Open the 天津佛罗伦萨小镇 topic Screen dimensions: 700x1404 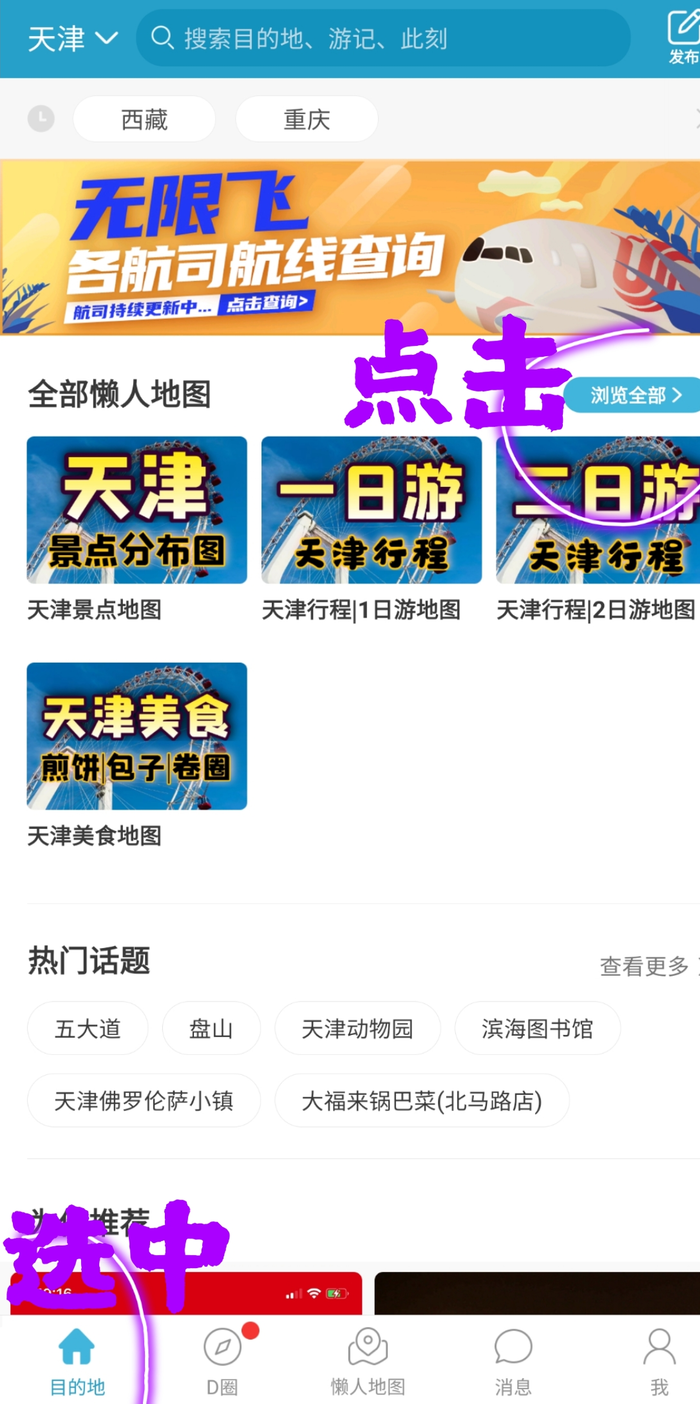144,1101
